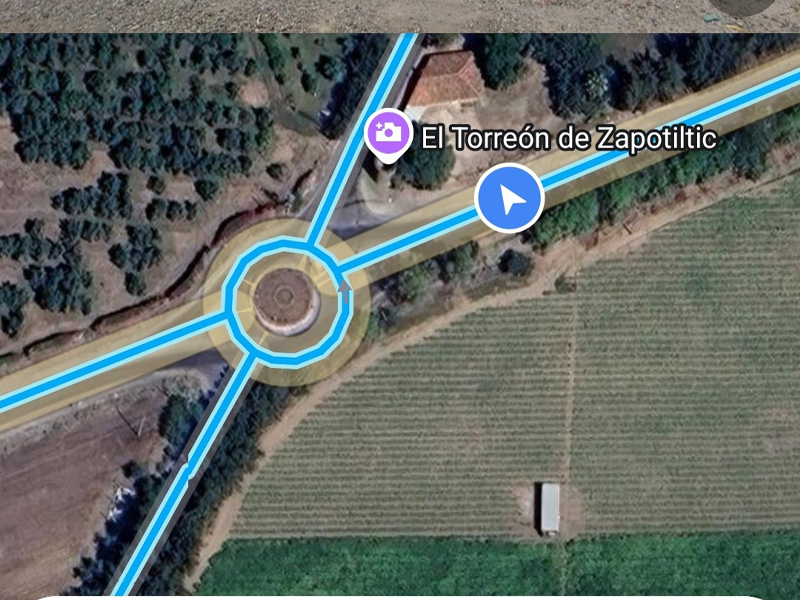800x600 pixels.
Task: Tap the blue current-location arrow
Action: click(509, 200)
